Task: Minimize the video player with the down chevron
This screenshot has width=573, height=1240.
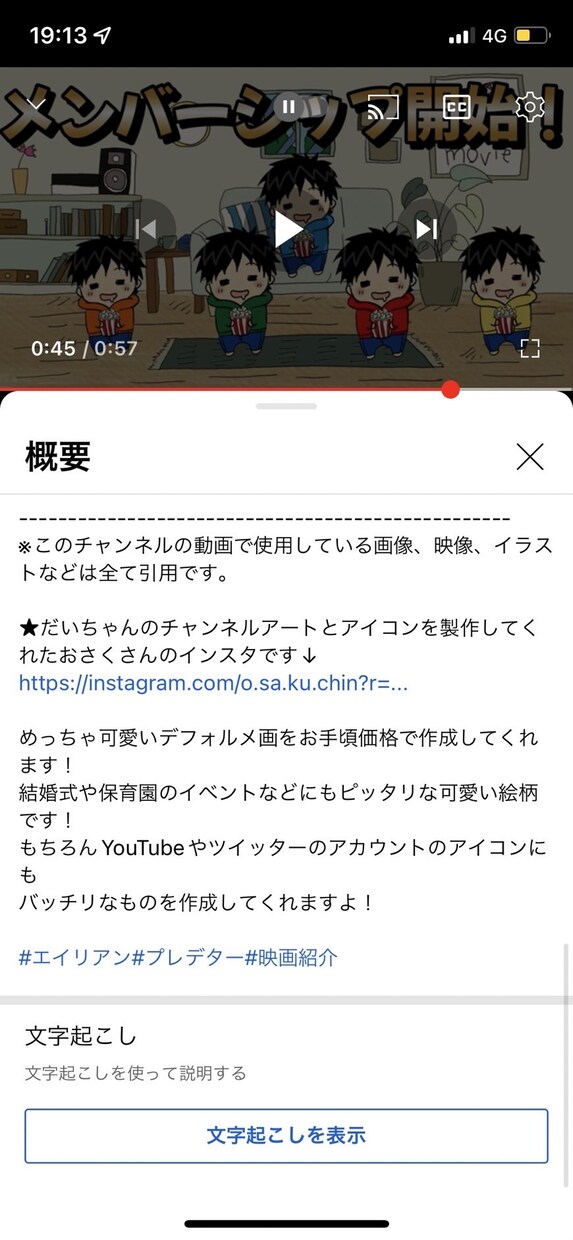Action: 36,104
